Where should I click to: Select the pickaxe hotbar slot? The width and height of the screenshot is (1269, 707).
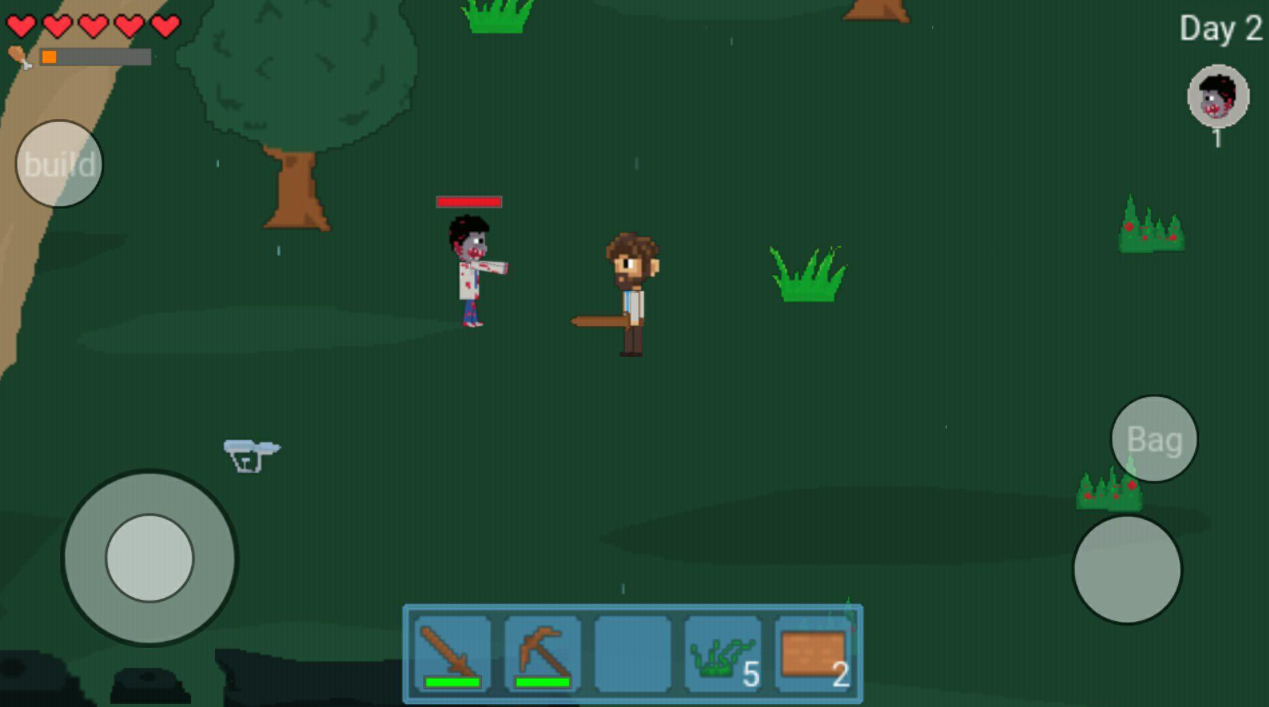(542, 654)
